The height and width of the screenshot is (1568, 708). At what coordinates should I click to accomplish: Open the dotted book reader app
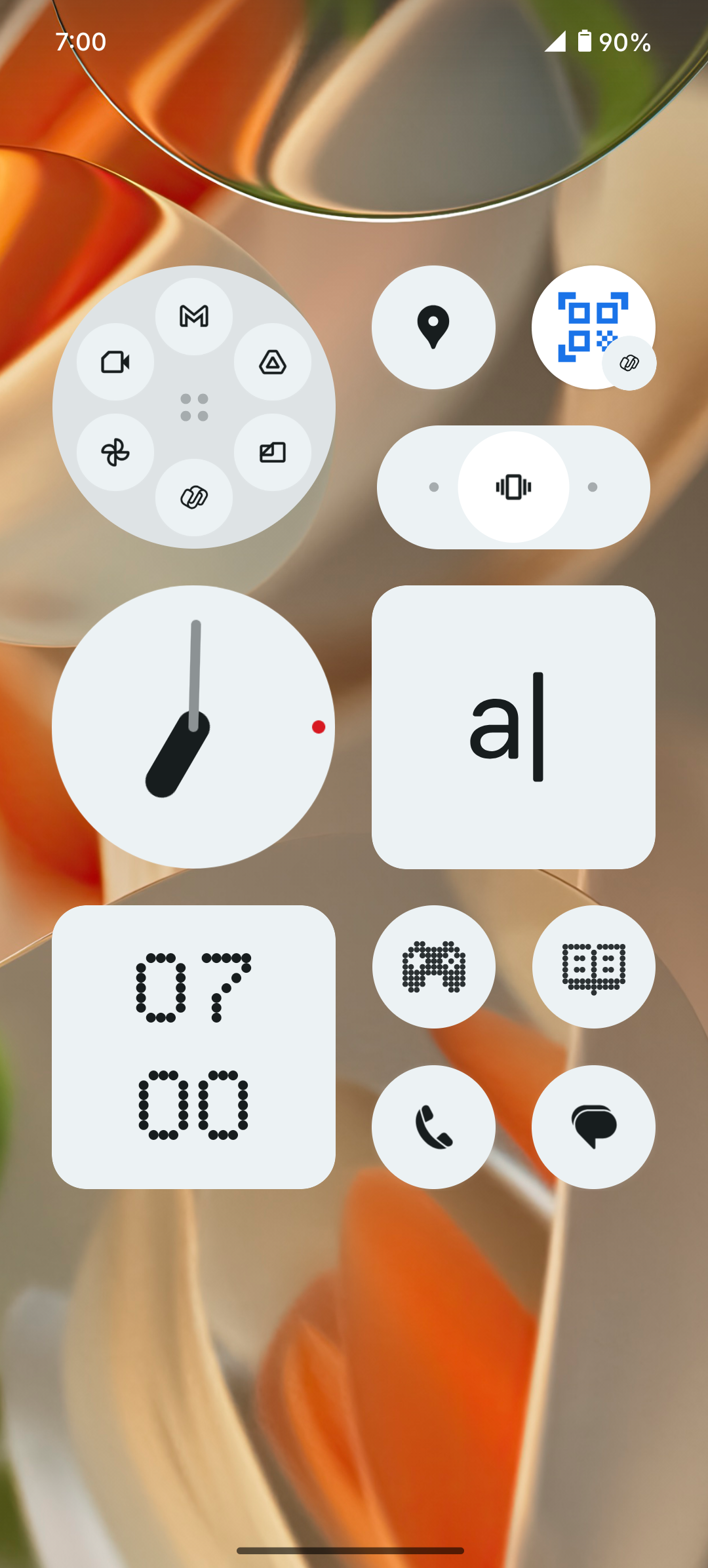[593, 967]
